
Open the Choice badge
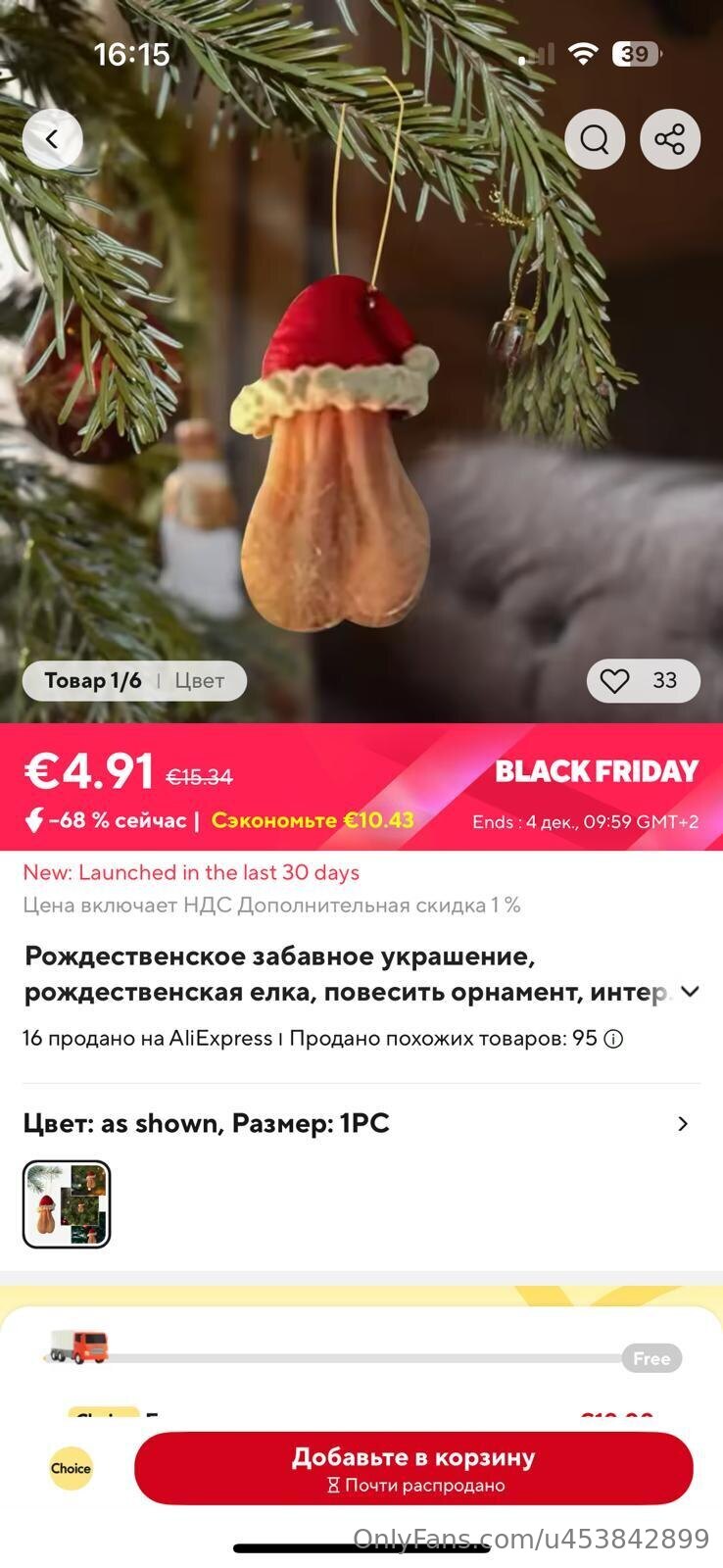71,1468
